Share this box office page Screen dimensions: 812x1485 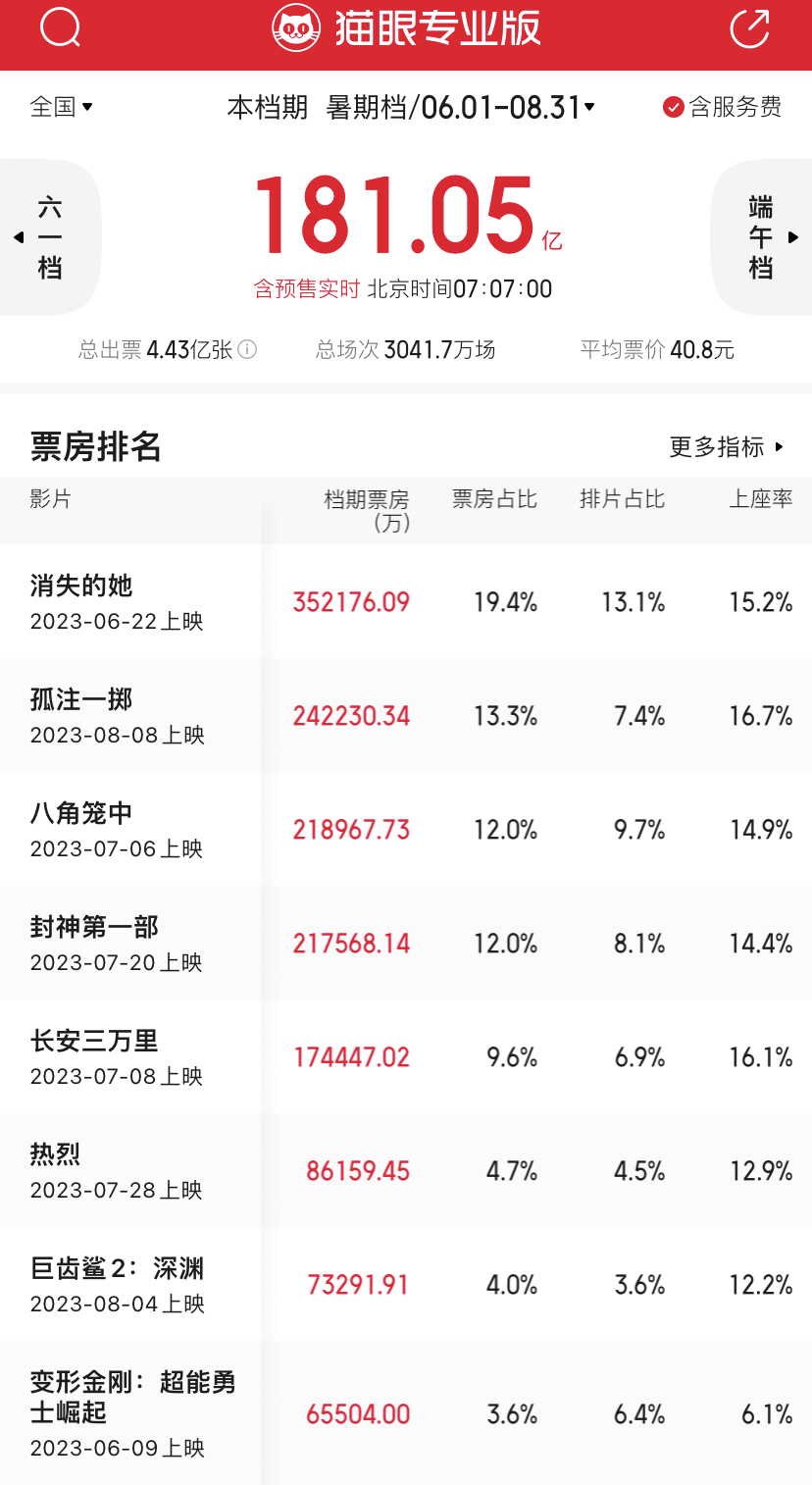coord(750,29)
